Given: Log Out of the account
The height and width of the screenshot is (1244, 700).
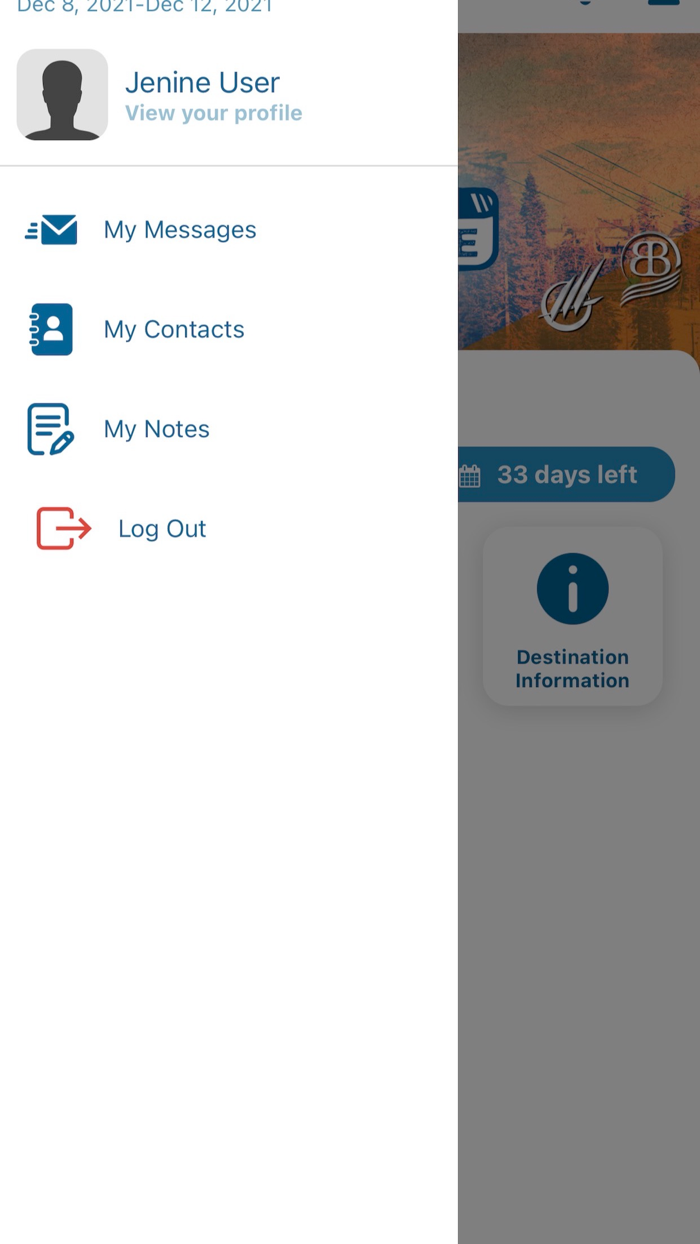Looking at the screenshot, I should 229,529.
